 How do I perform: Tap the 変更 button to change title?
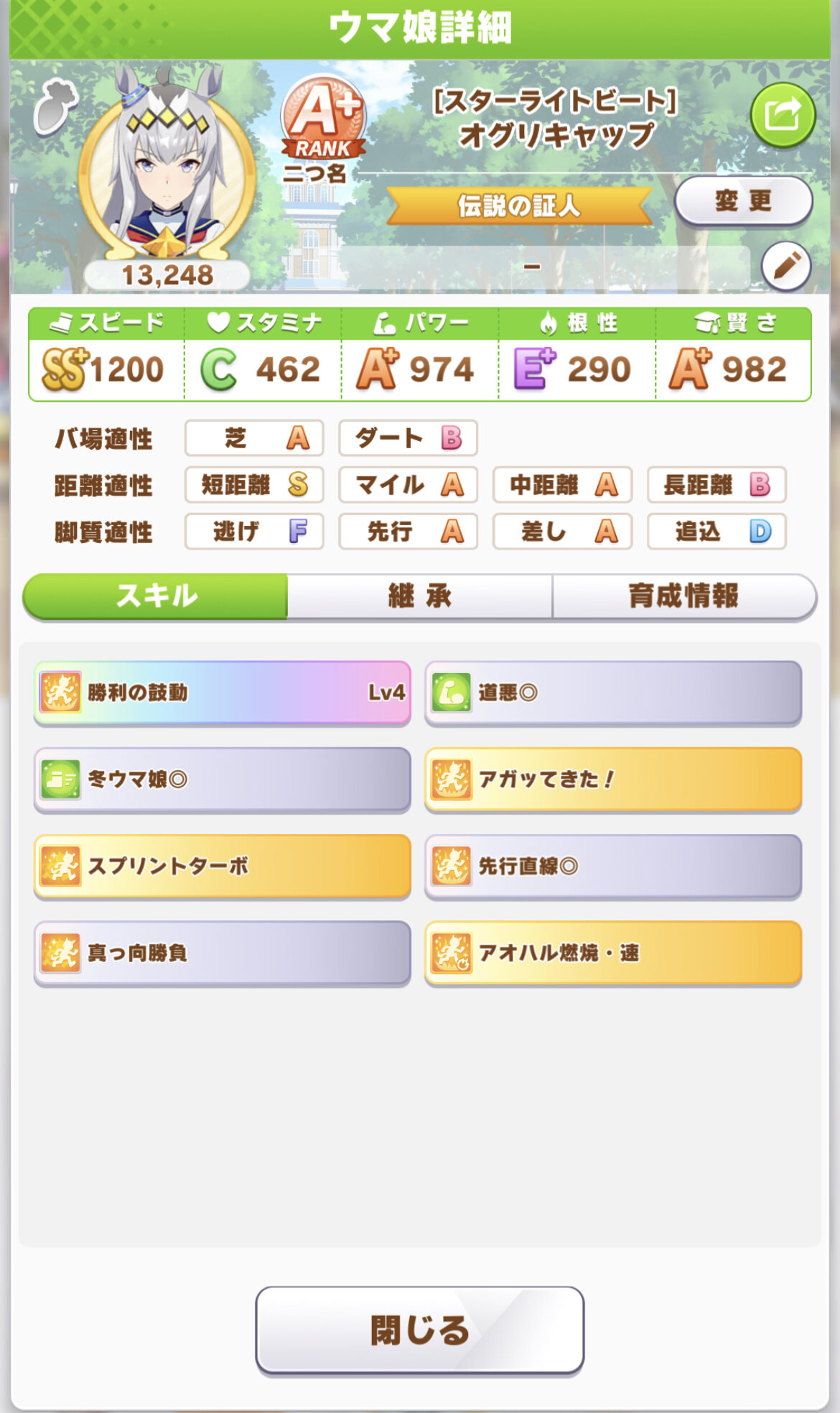pyautogui.click(x=743, y=201)
